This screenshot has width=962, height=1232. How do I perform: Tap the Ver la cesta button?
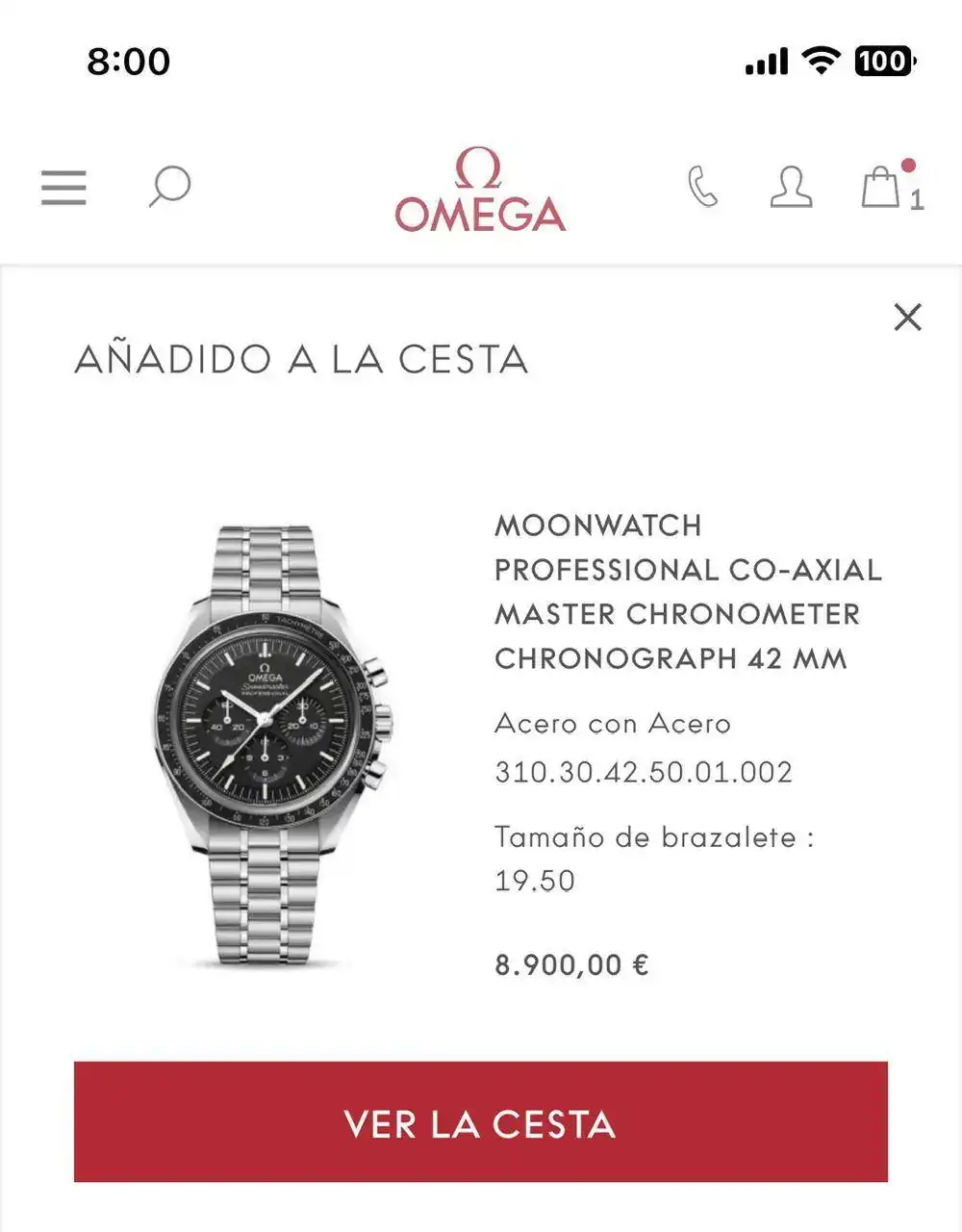[480, 1122]
